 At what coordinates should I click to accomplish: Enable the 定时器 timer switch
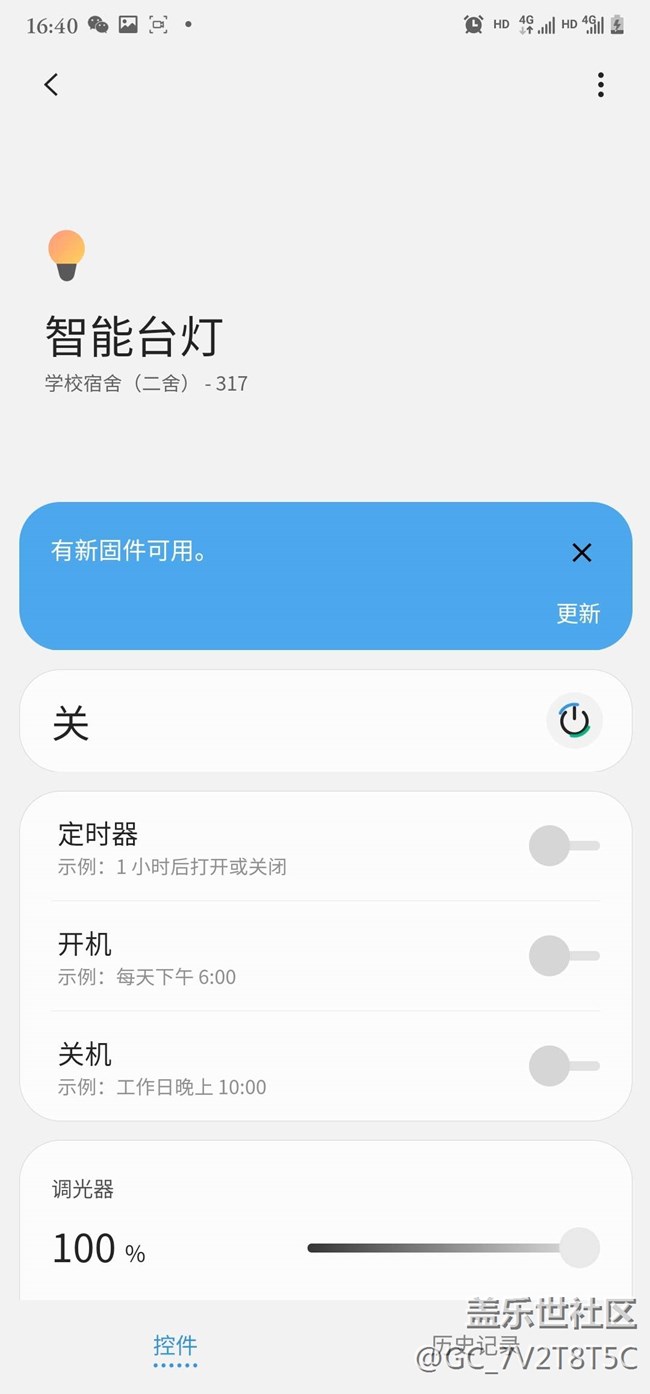[x=564, y=846]
